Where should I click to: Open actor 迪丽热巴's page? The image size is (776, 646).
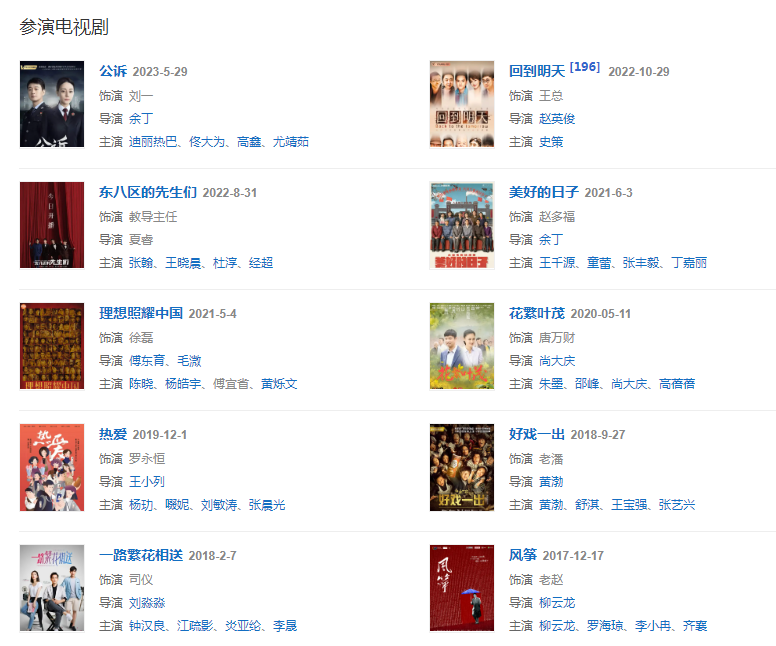pyautogui.click(x=153, y=142)
